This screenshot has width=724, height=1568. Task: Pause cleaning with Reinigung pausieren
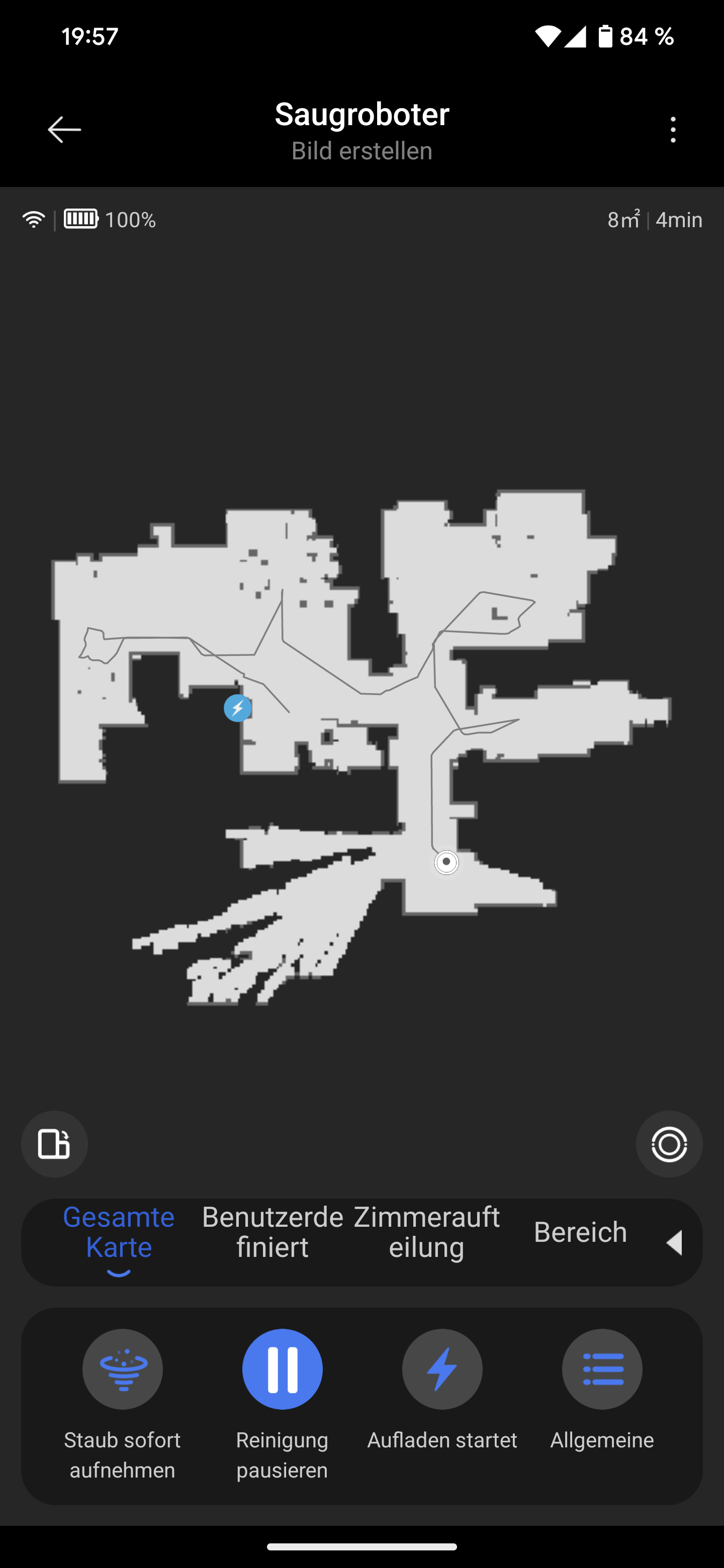pos(283,1369)
